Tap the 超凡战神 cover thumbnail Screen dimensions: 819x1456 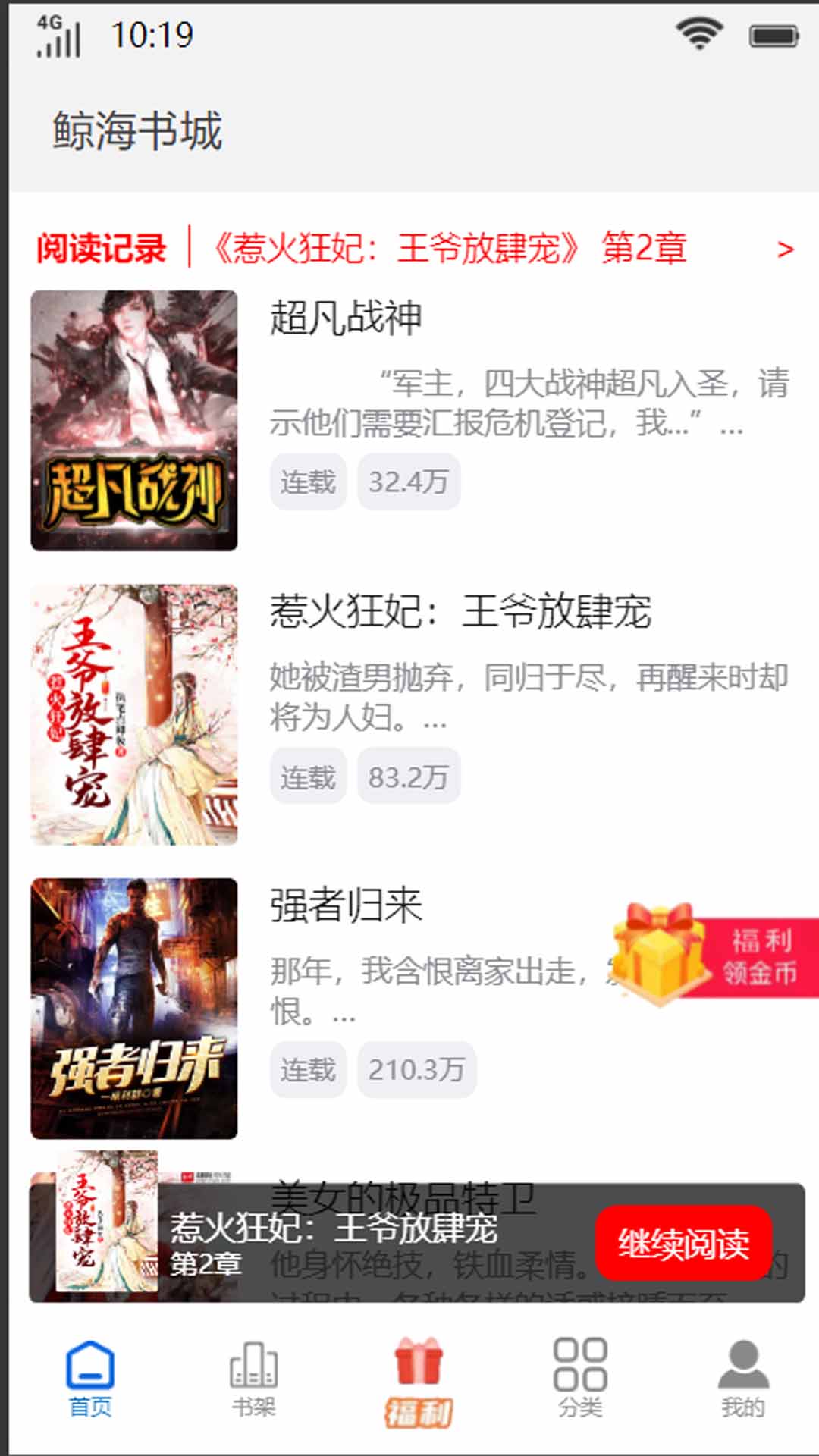tap(133, 421)
